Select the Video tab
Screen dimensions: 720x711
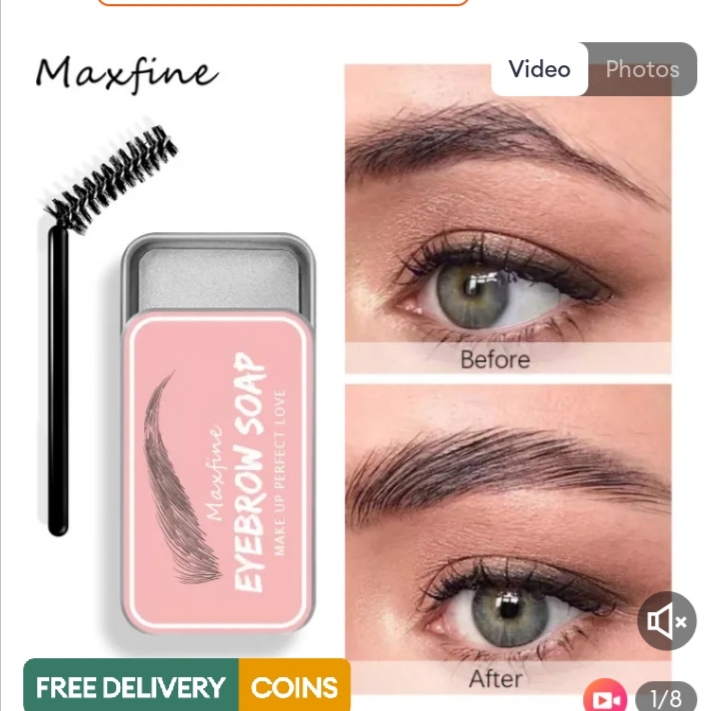pyautogui.click(x=539, y=69)
